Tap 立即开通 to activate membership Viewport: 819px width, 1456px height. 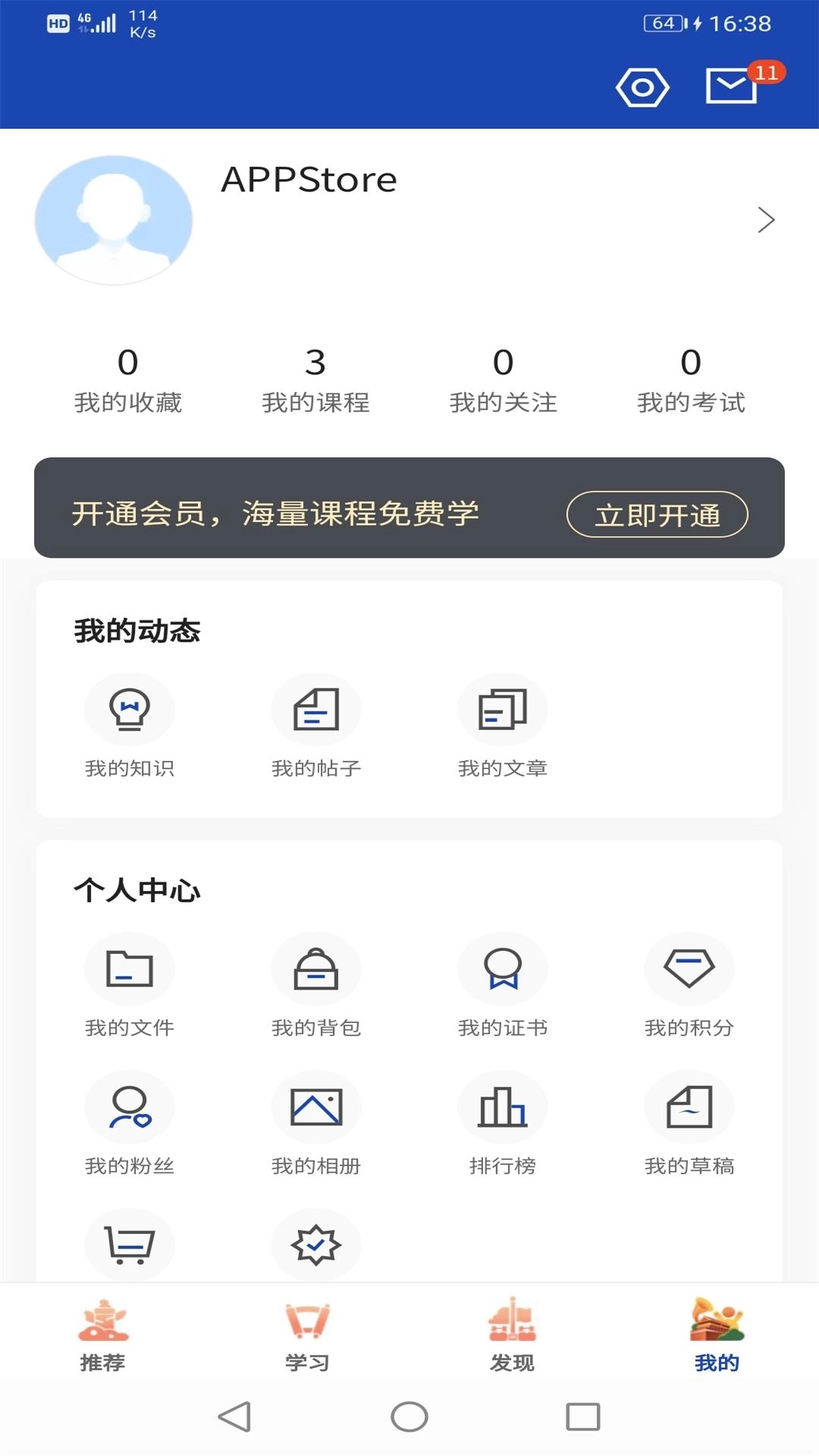(657, 514)
